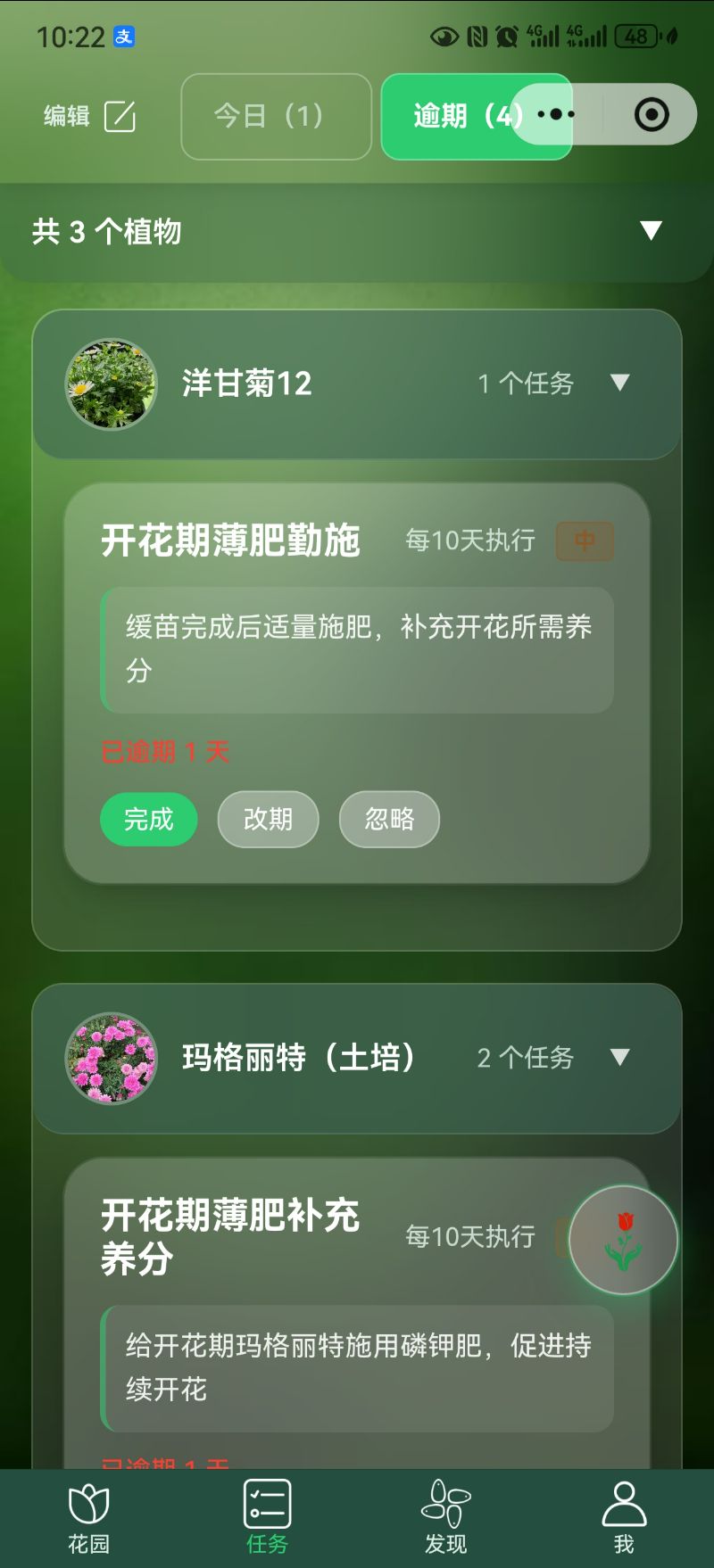
Task: Open the 我 profile icon
Action: click(625, 1503)
